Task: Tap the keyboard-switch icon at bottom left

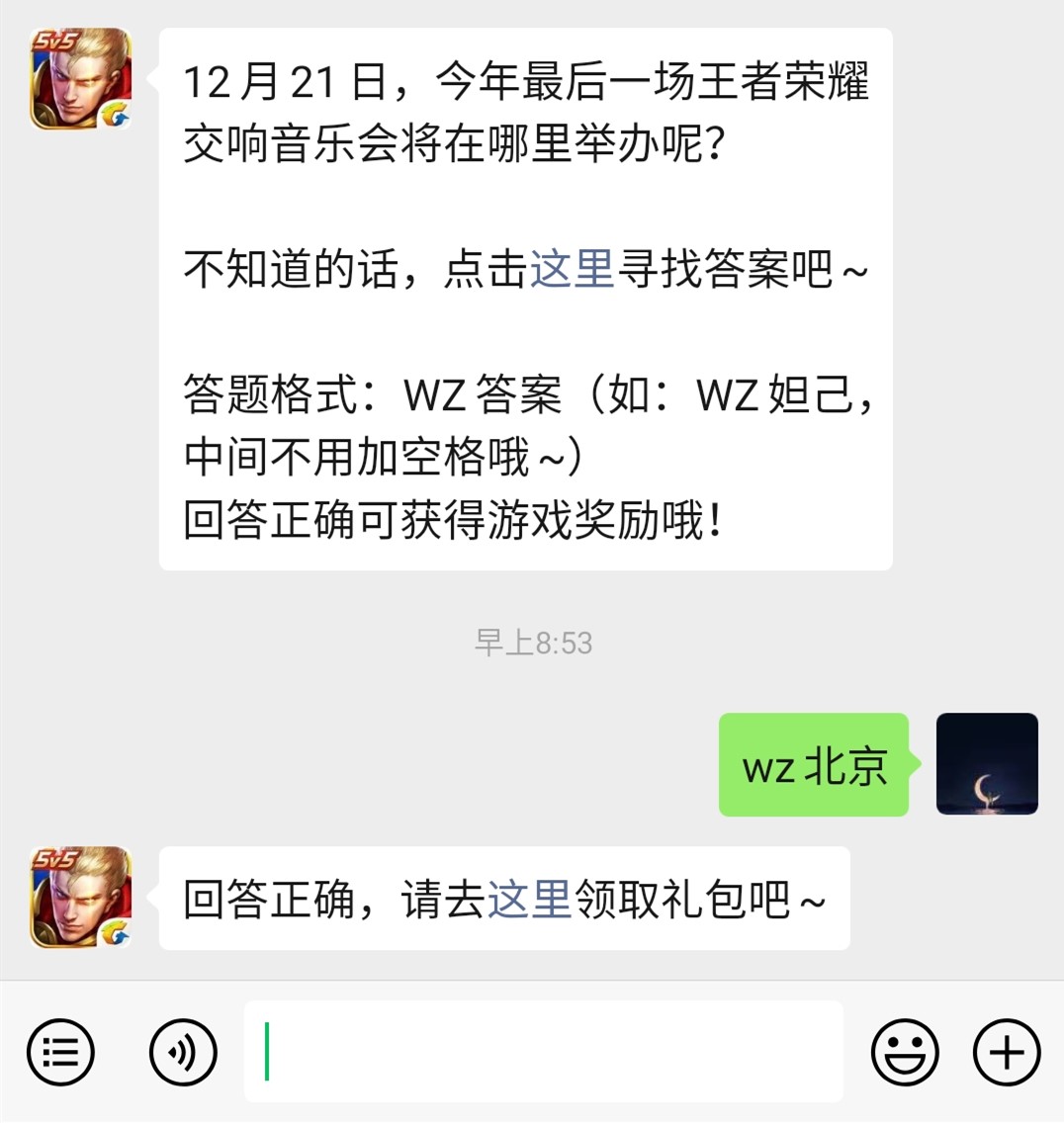Action: [x=60, y=1052]
